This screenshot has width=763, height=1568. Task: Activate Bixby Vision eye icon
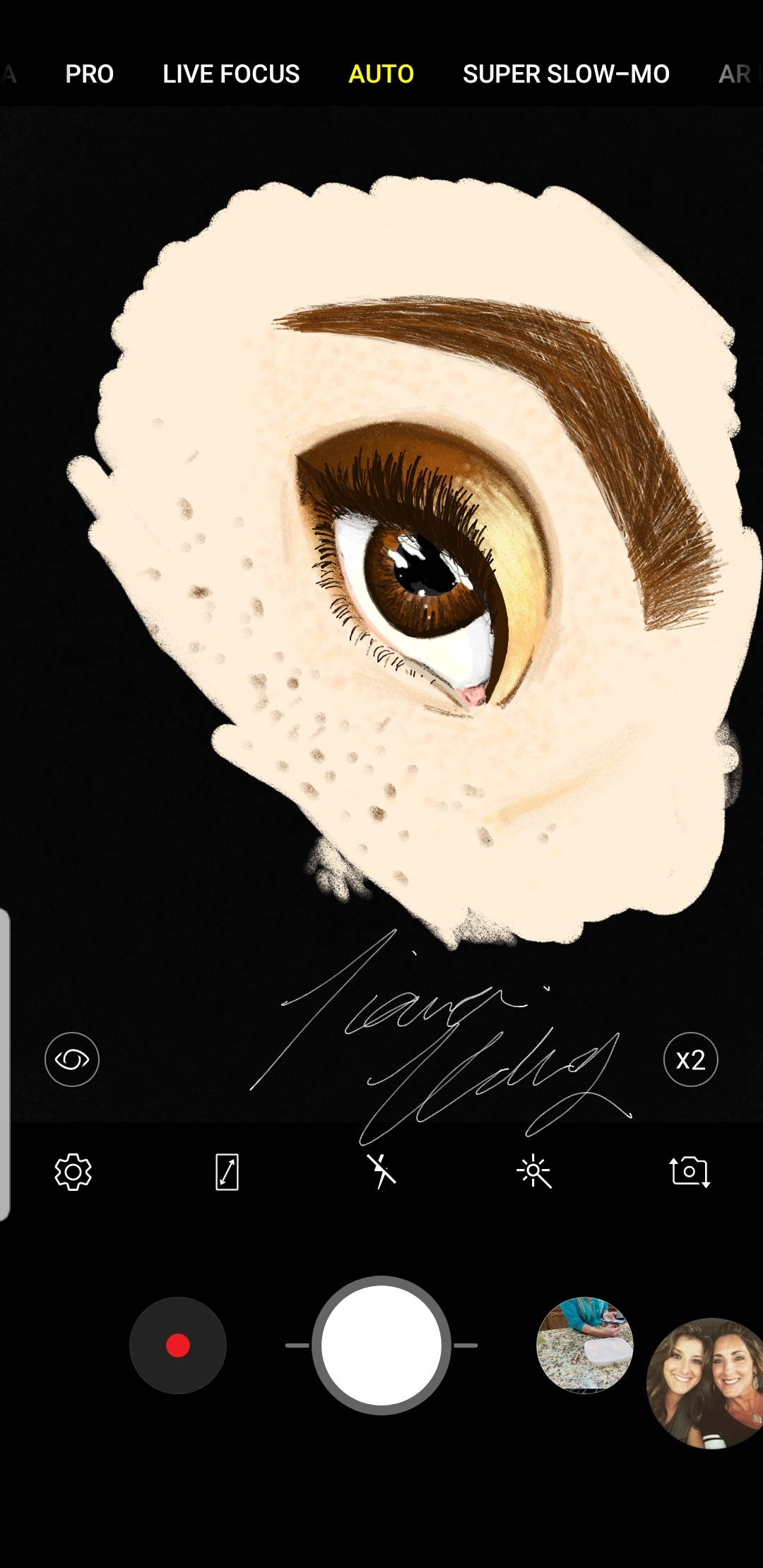72,1059
